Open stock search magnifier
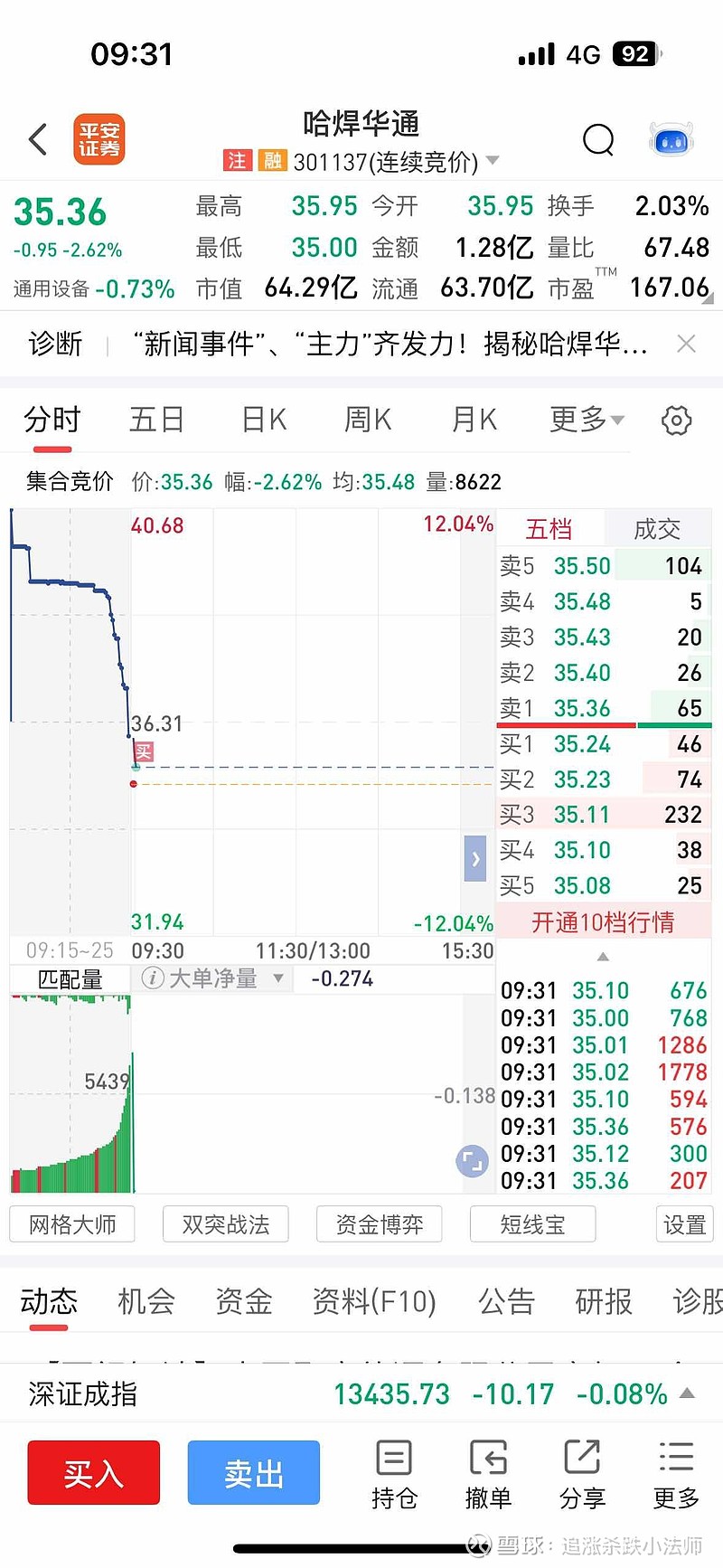The width and height of the screenshot is (723, 1568). pyautogui.click(x=598, y=140)
